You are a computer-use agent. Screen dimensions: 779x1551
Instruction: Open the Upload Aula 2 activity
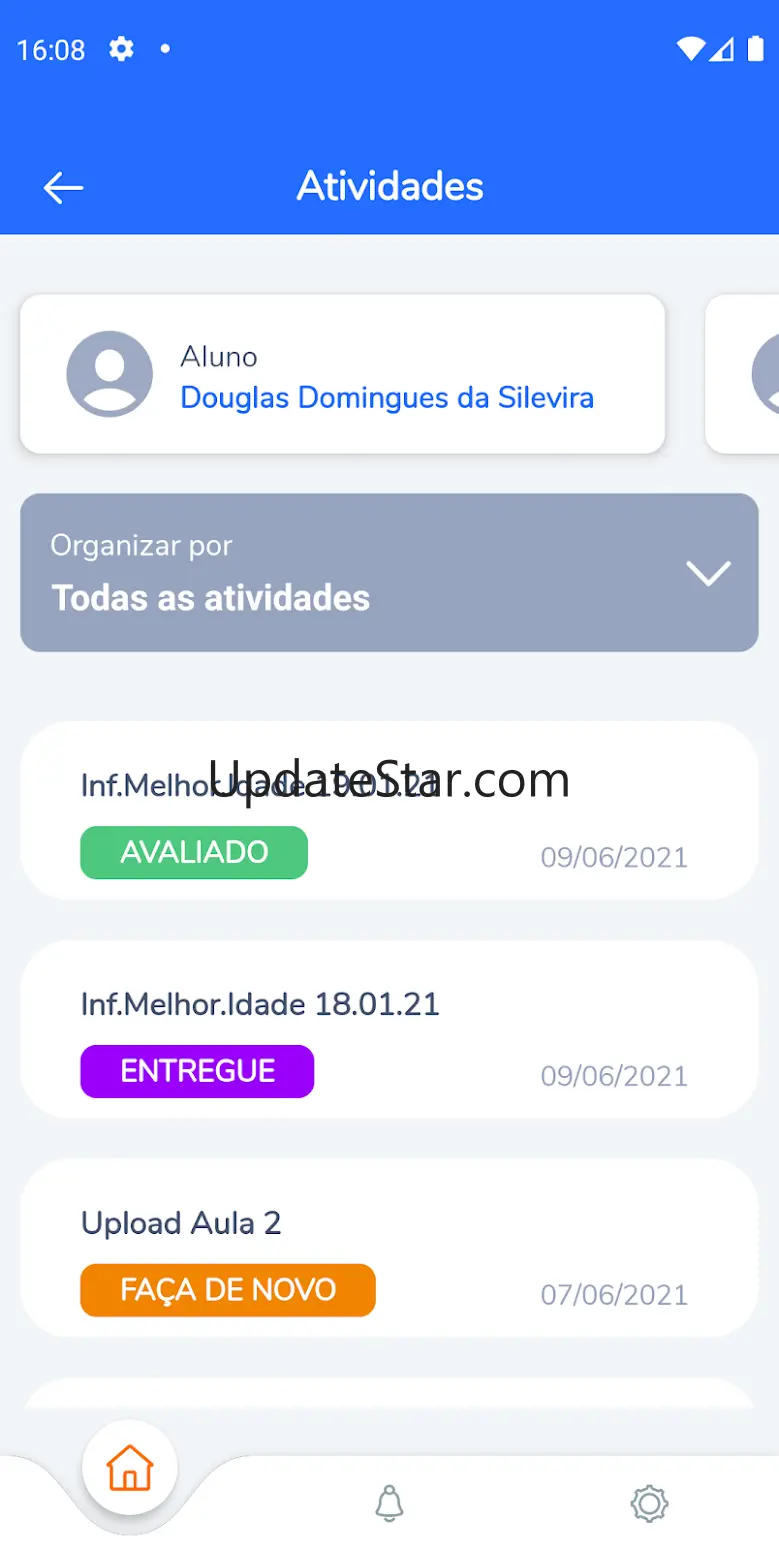pyautogui.click(x=389, y=1248)
